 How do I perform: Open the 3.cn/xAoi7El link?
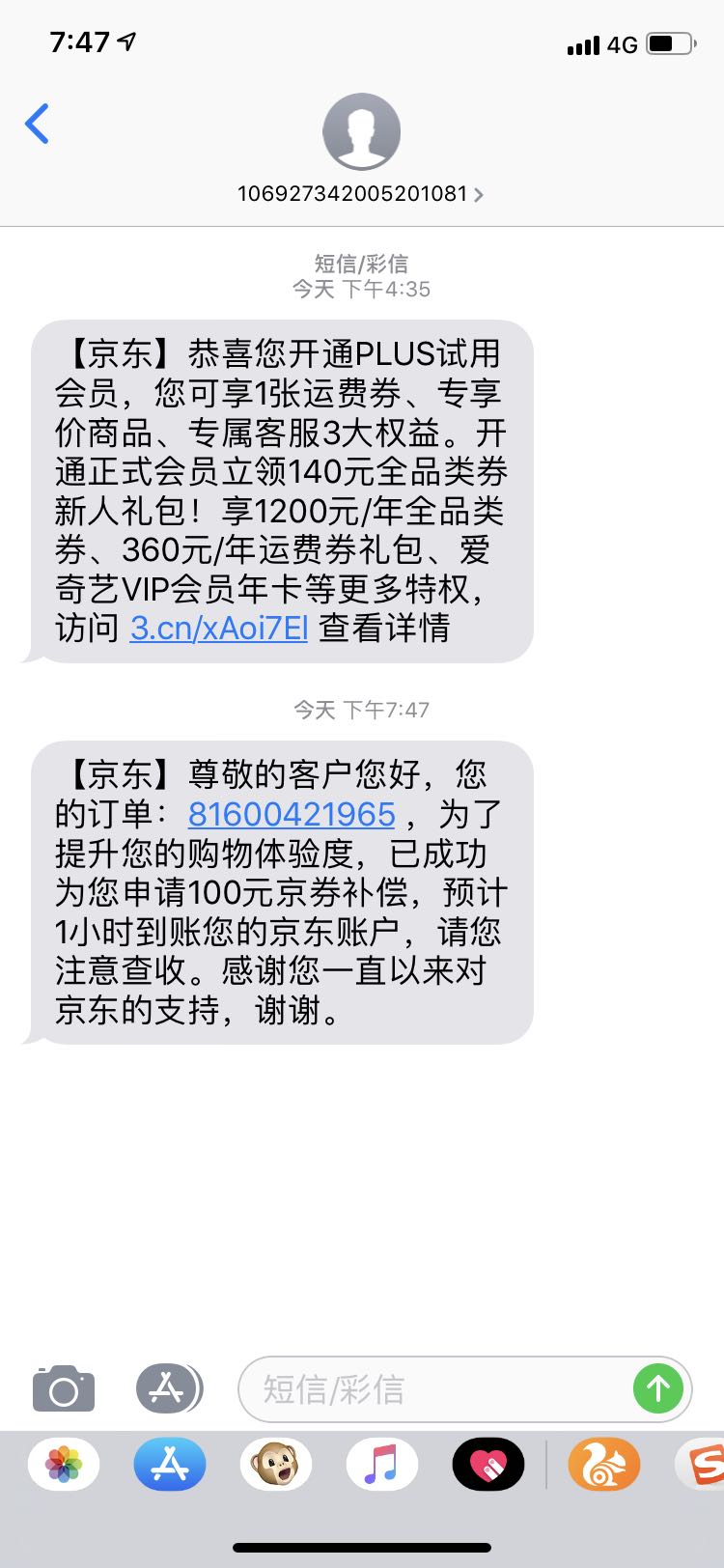pyautogui.click(x=219, y=628)
